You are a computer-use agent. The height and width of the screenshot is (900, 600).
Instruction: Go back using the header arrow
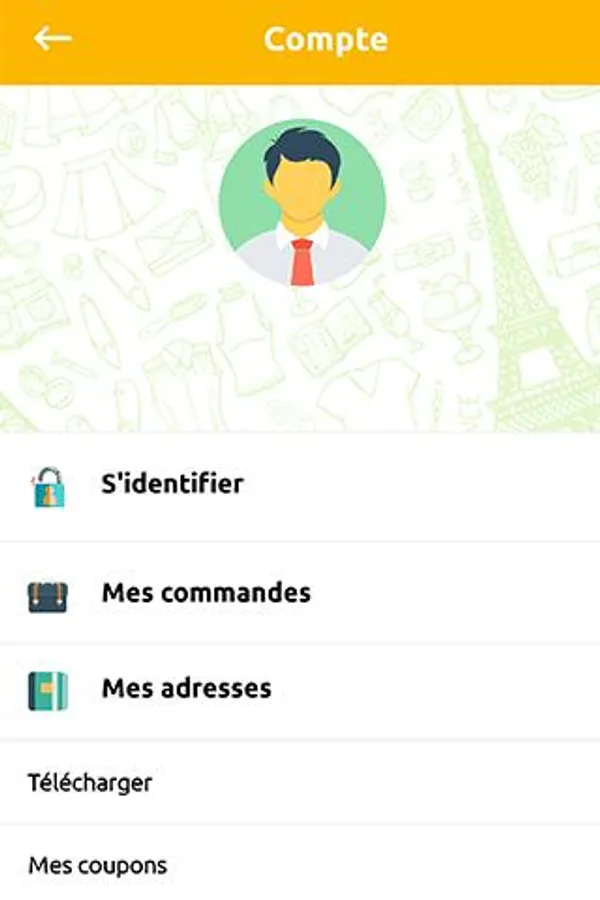[x=52, y=39]
